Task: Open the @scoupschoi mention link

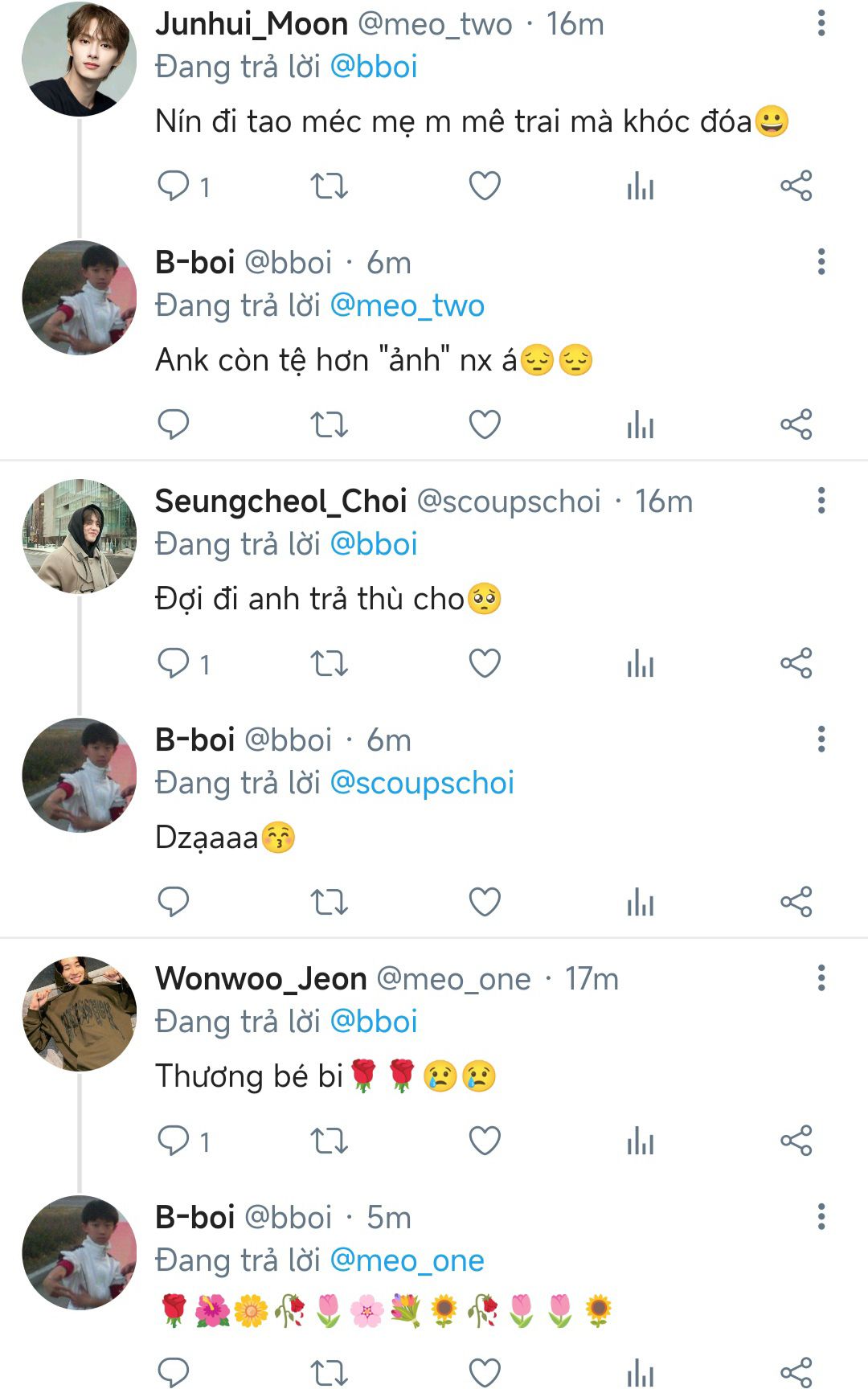Action: click(x=422, y=783)
